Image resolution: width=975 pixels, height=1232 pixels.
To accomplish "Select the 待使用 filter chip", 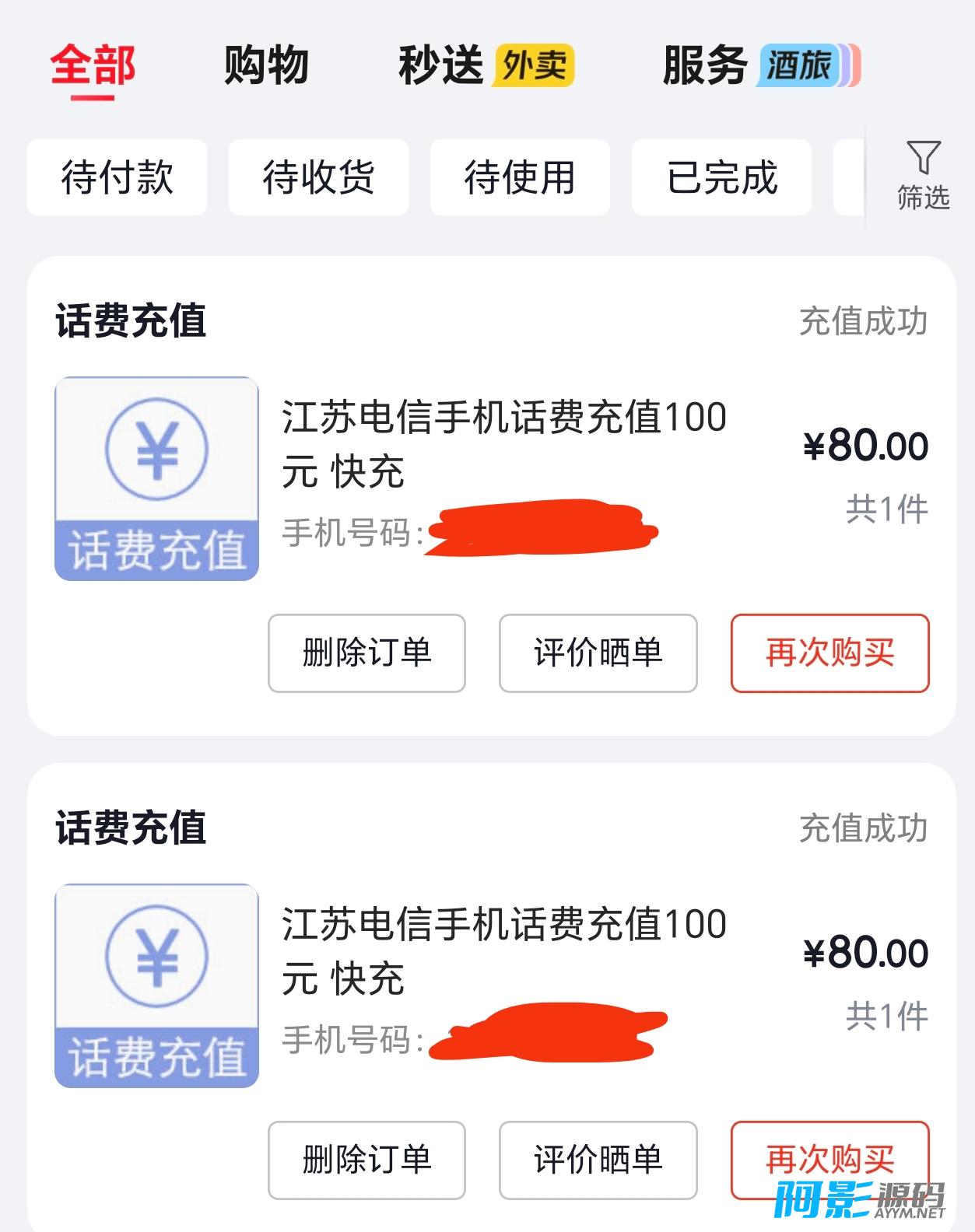I will point(519,177).
